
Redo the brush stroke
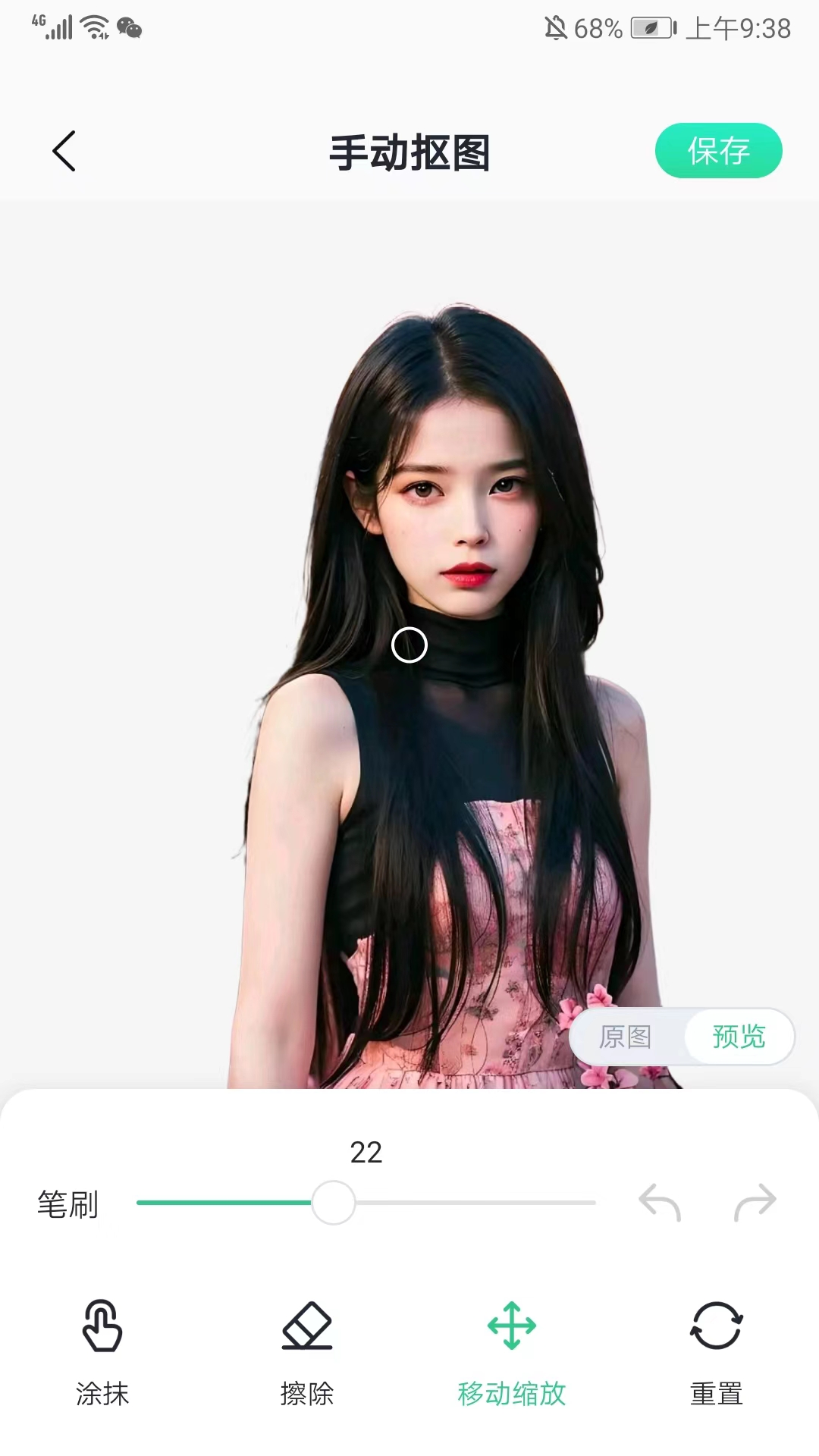pos(755,1203)
